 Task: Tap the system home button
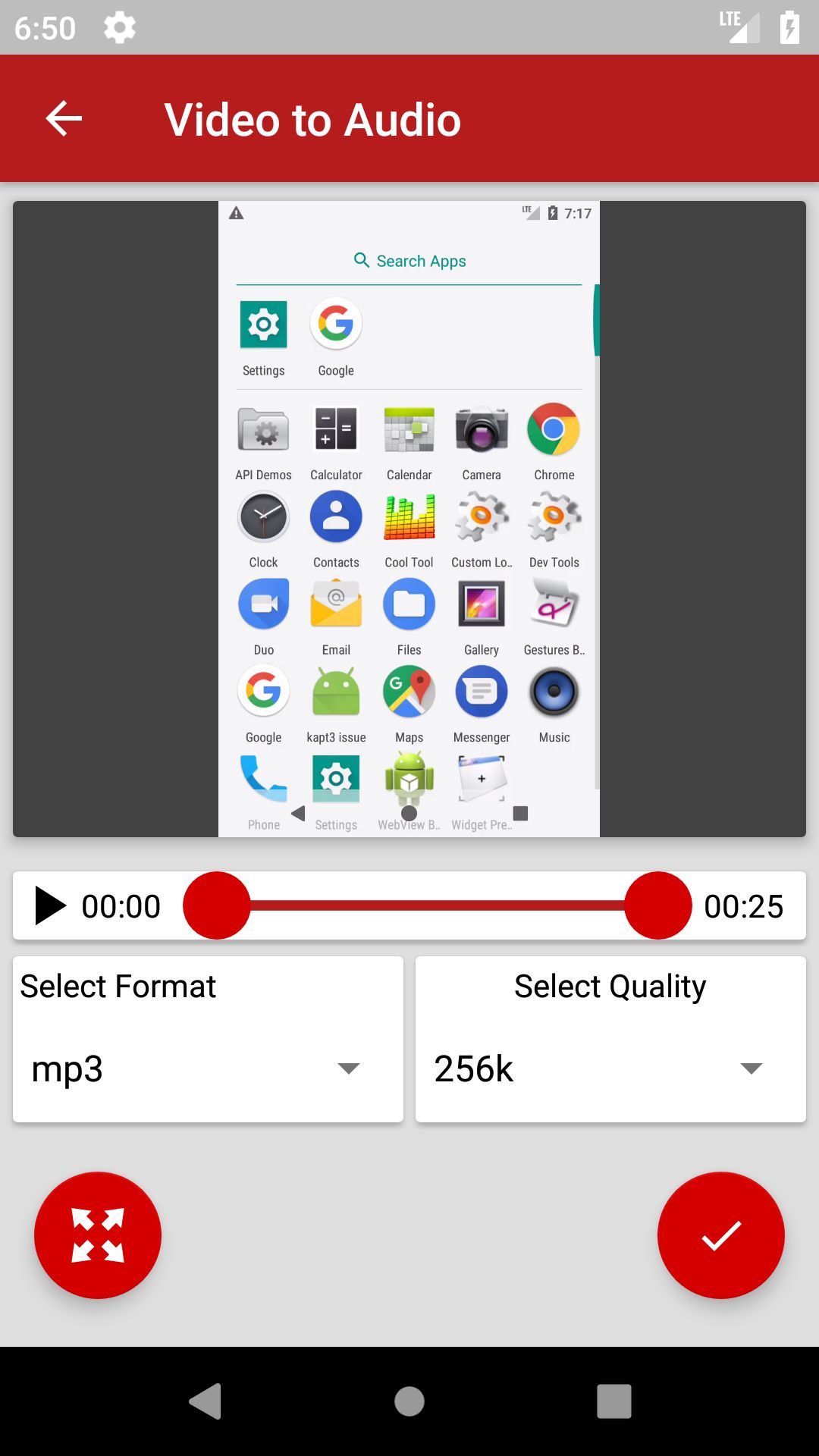(409, 1401)
